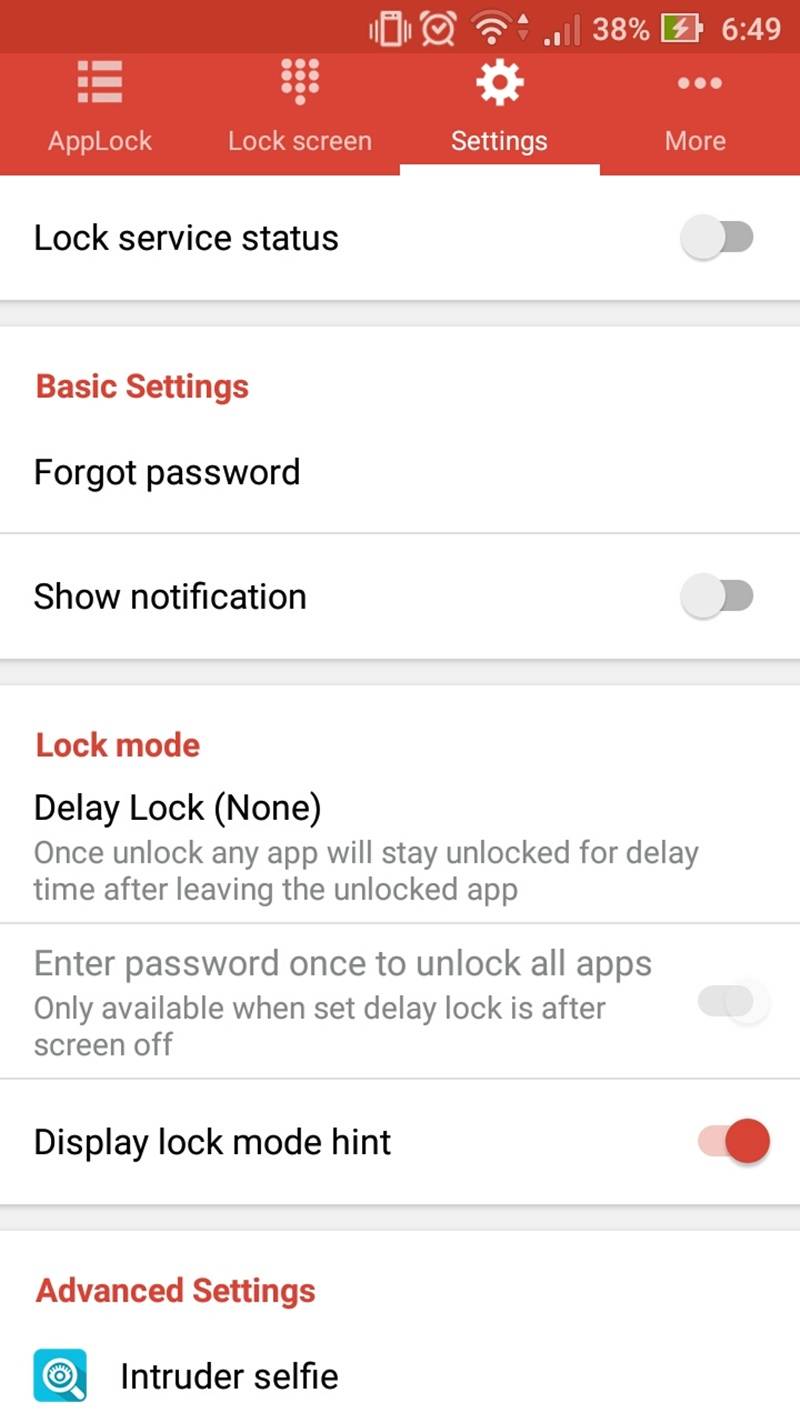The width and height of the screenshot is (800, 1422).
Task: Turn on Show notification
Action: click(x=717, y=597)
